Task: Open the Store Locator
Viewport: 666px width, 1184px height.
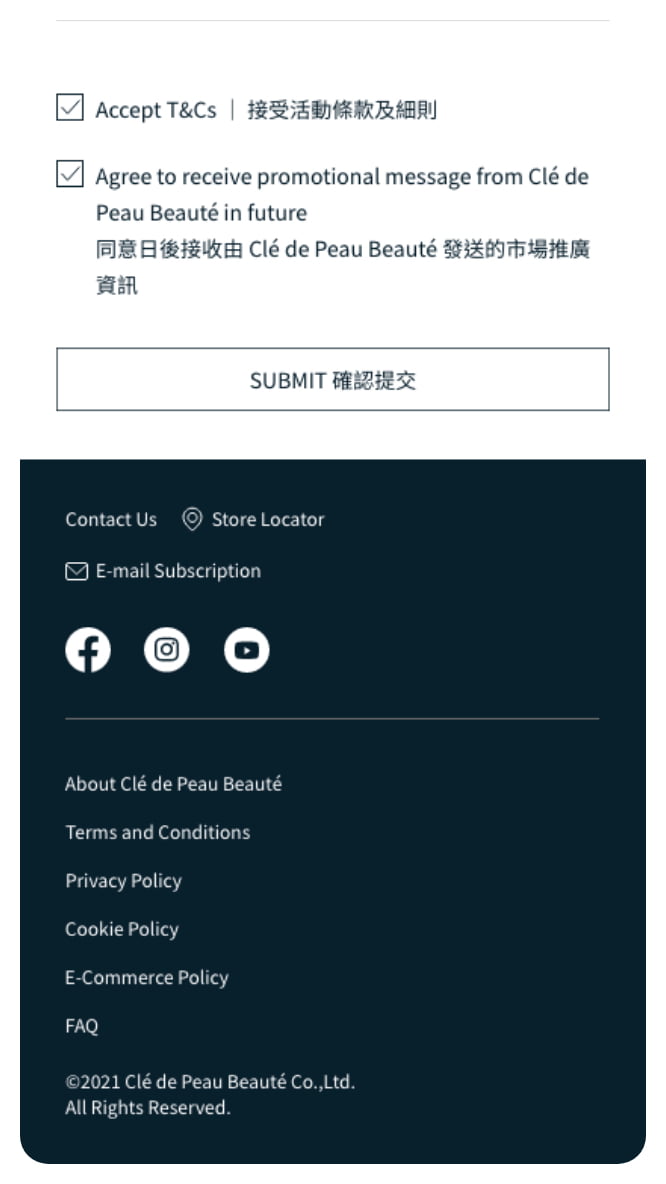Action: pyautogui.click(x=253, y=520)
